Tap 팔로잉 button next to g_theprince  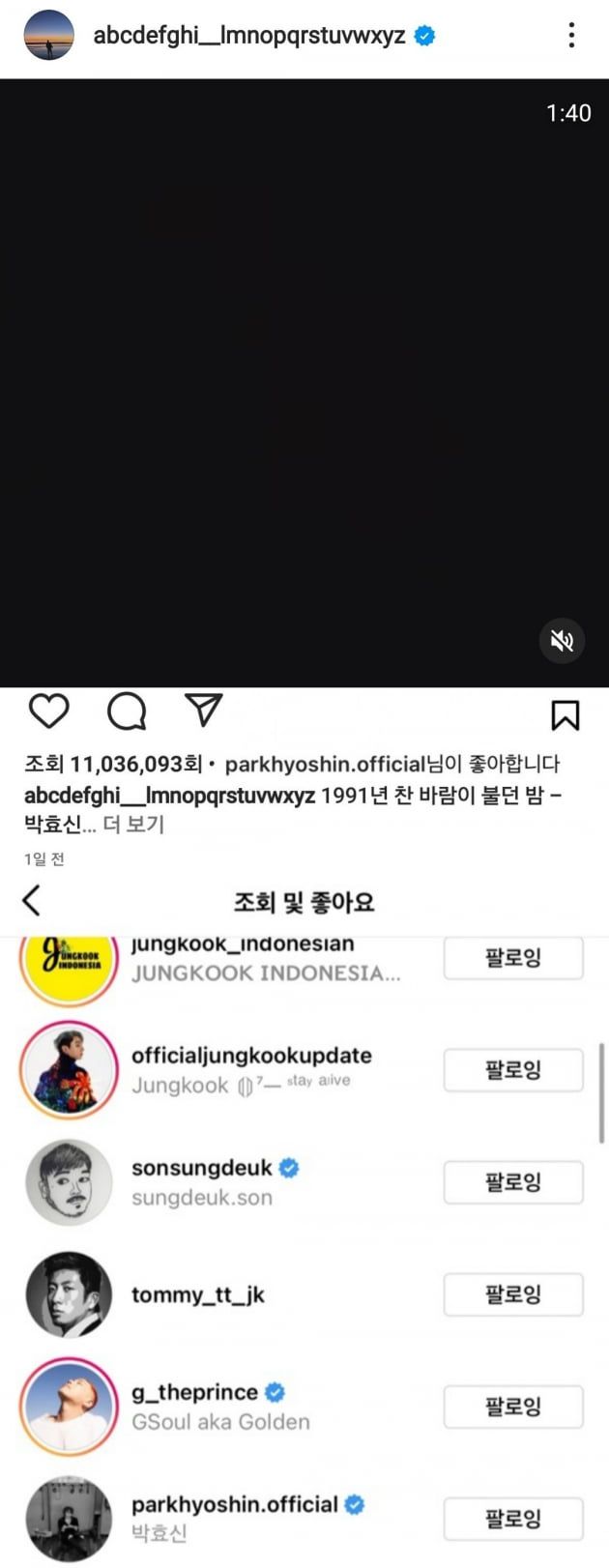point(513,1407)
